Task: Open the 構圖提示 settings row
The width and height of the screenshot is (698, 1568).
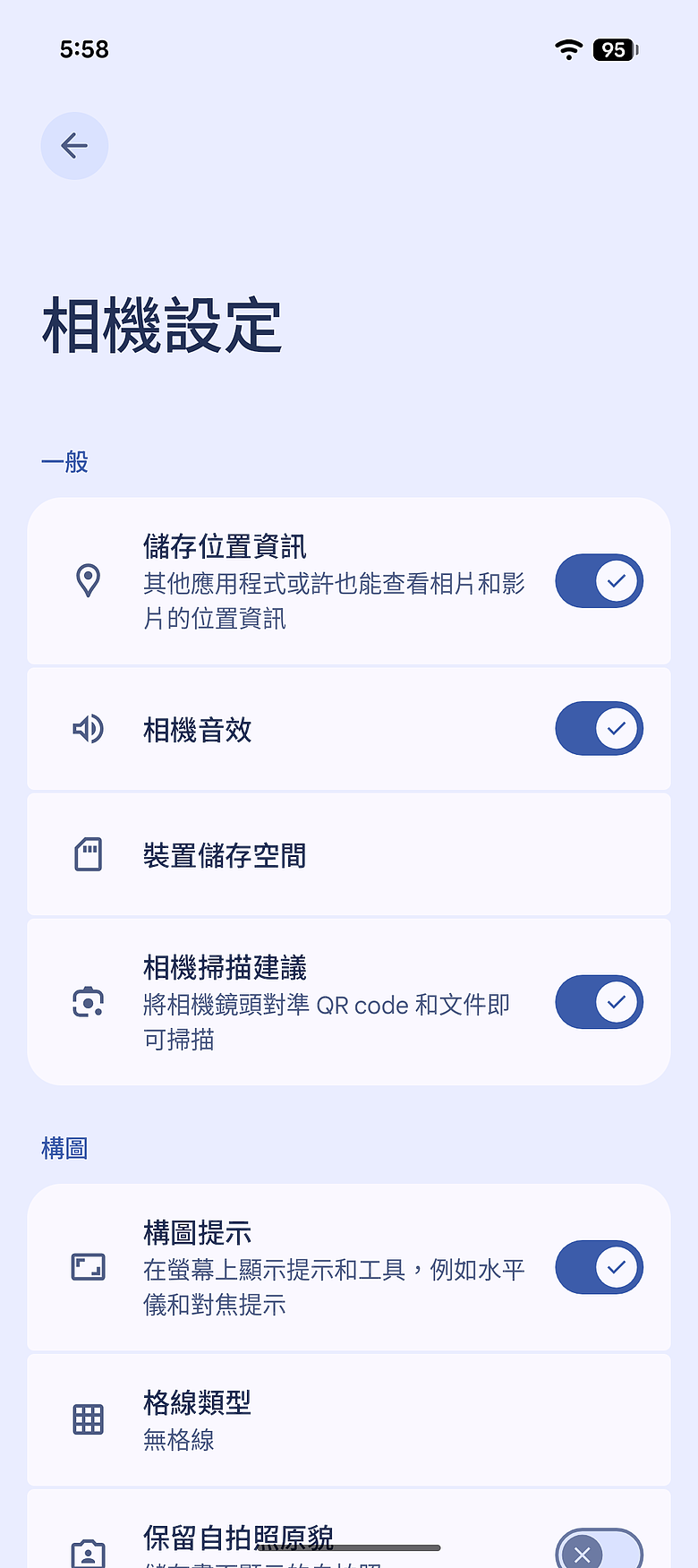Action: [349, 1267]
